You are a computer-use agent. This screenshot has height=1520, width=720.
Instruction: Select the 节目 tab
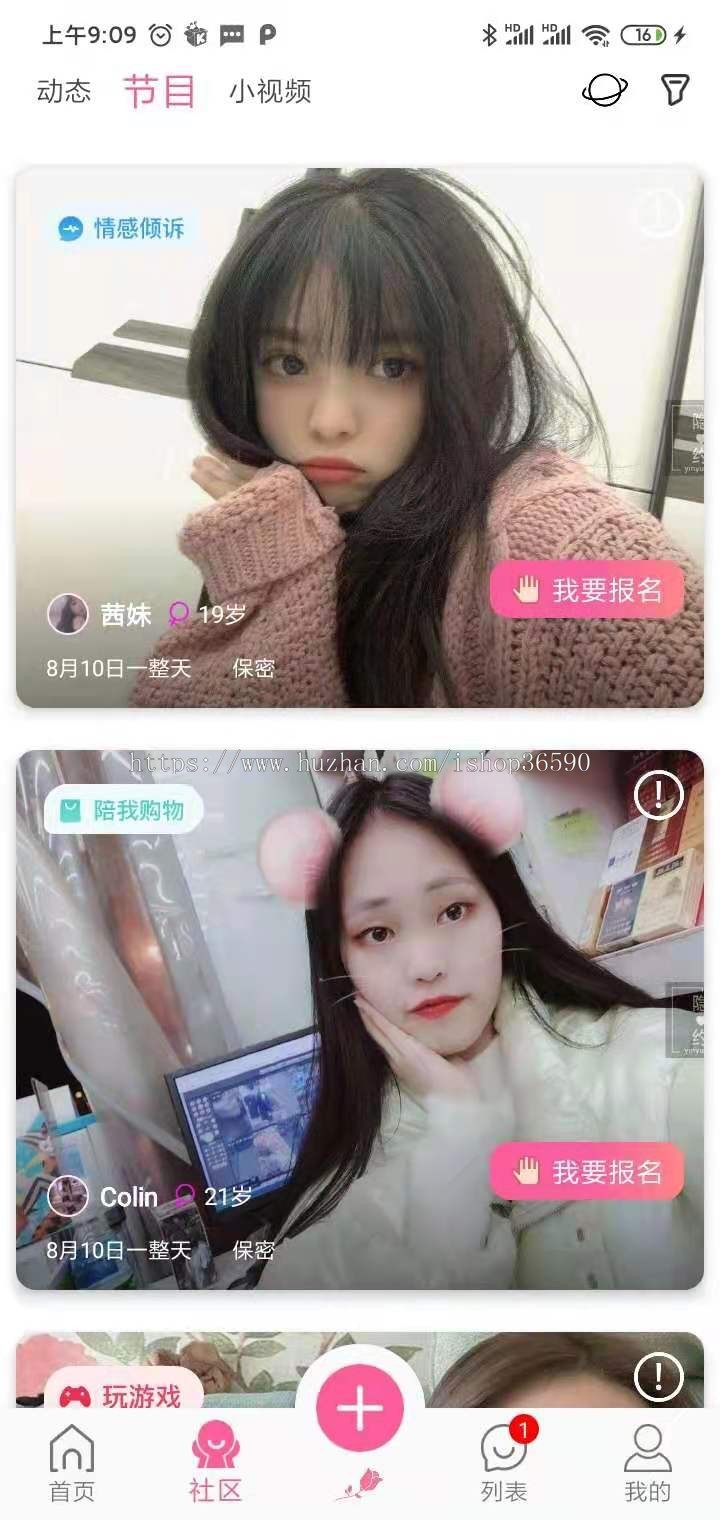coord(160,91)
